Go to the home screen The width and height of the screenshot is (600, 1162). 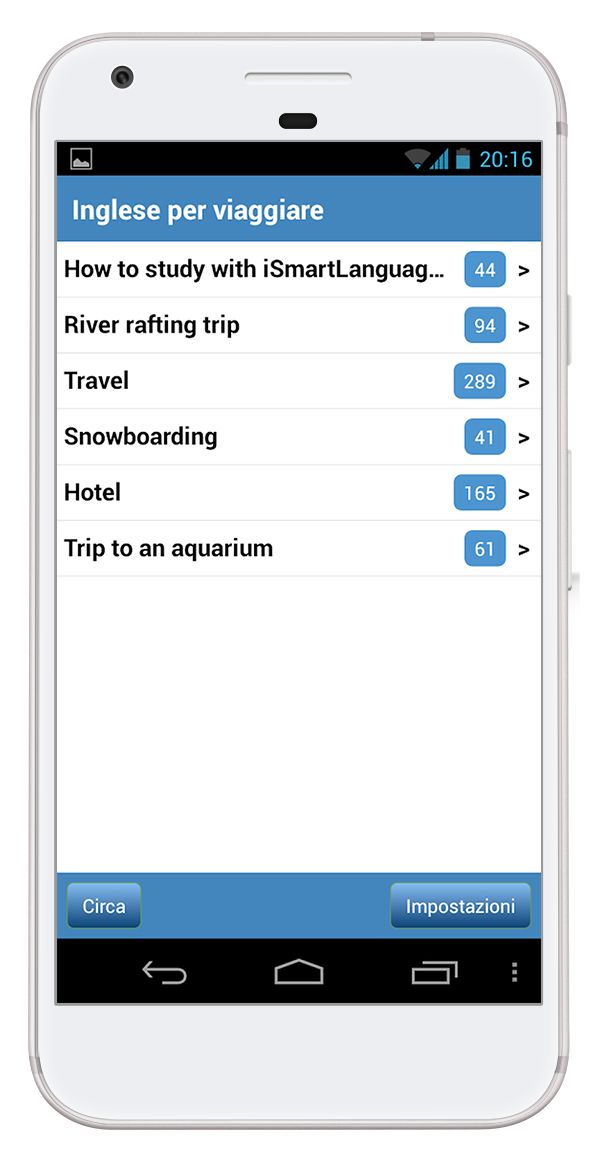click(299, 972)
